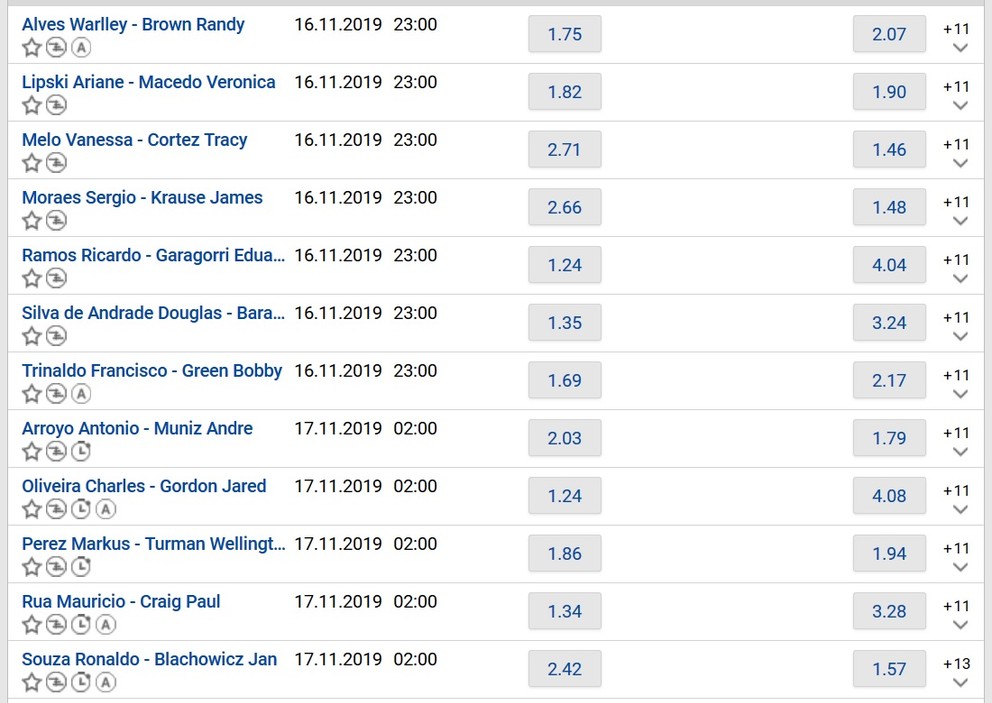
Task: Star the Trinaldo Francisco - Green Bobby match
Action: point(32,394)
